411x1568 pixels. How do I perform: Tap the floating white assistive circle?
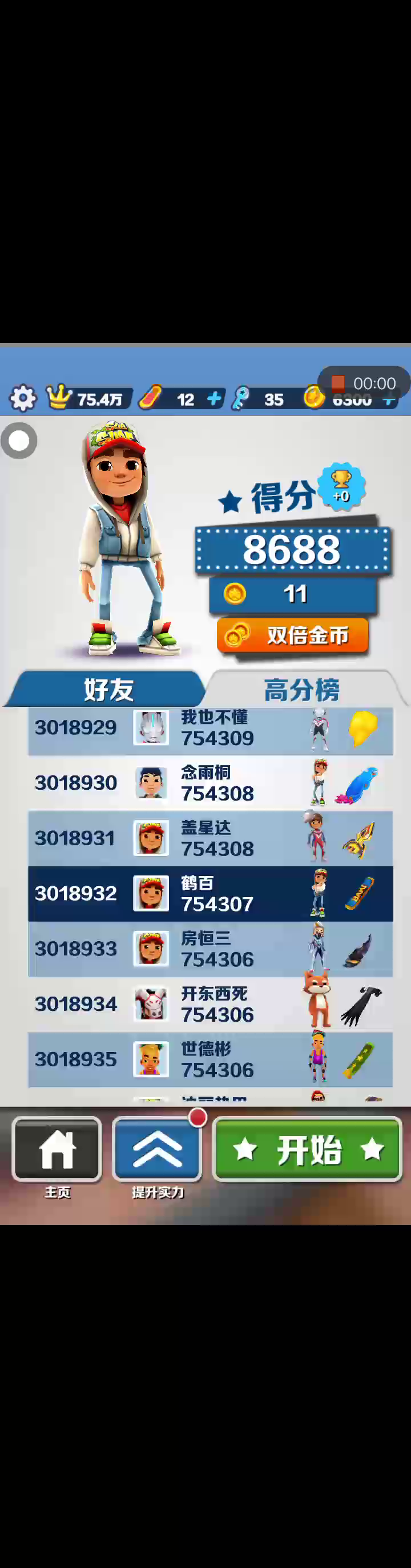[19, 440]
